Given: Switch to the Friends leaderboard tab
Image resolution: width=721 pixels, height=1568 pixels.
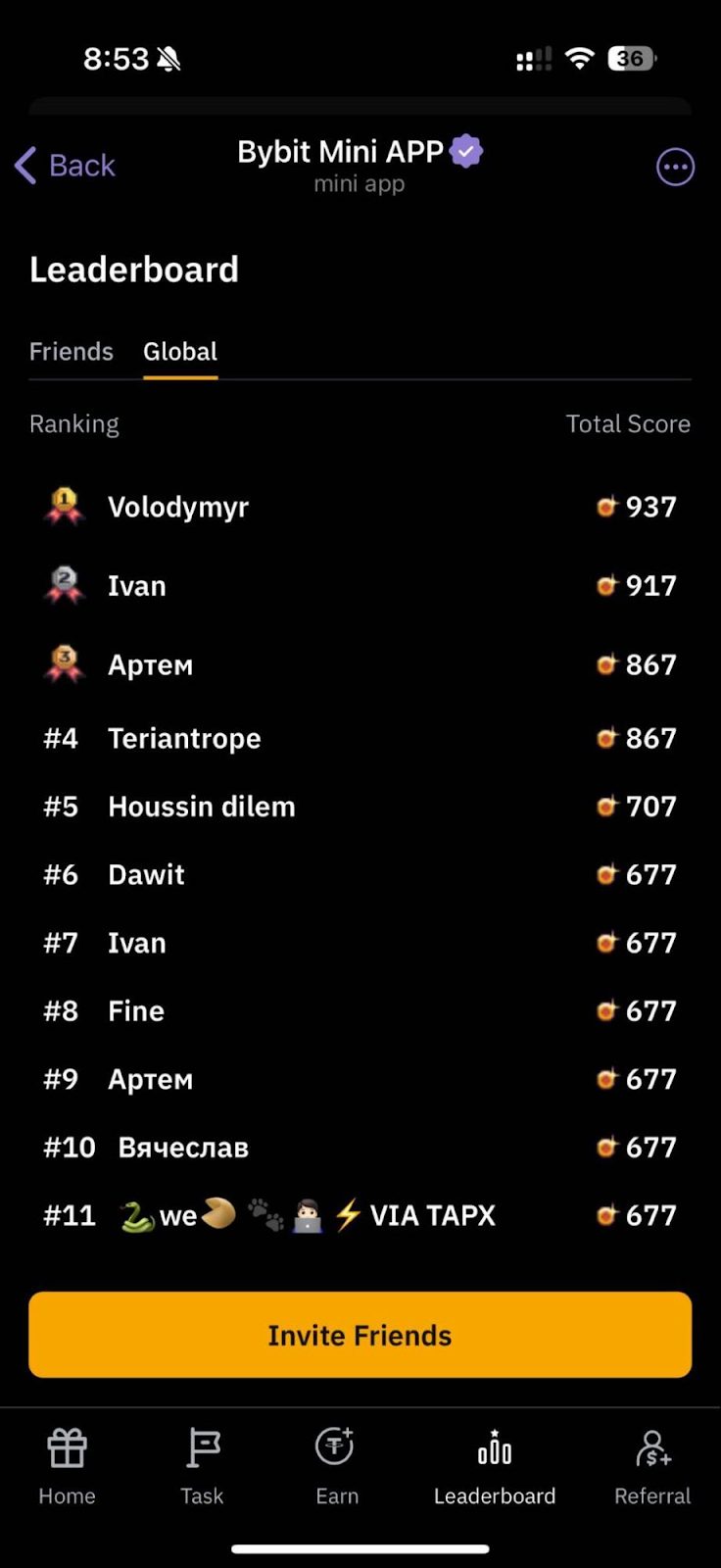Looking at the screenshot, I should click(x=72, y=351).
